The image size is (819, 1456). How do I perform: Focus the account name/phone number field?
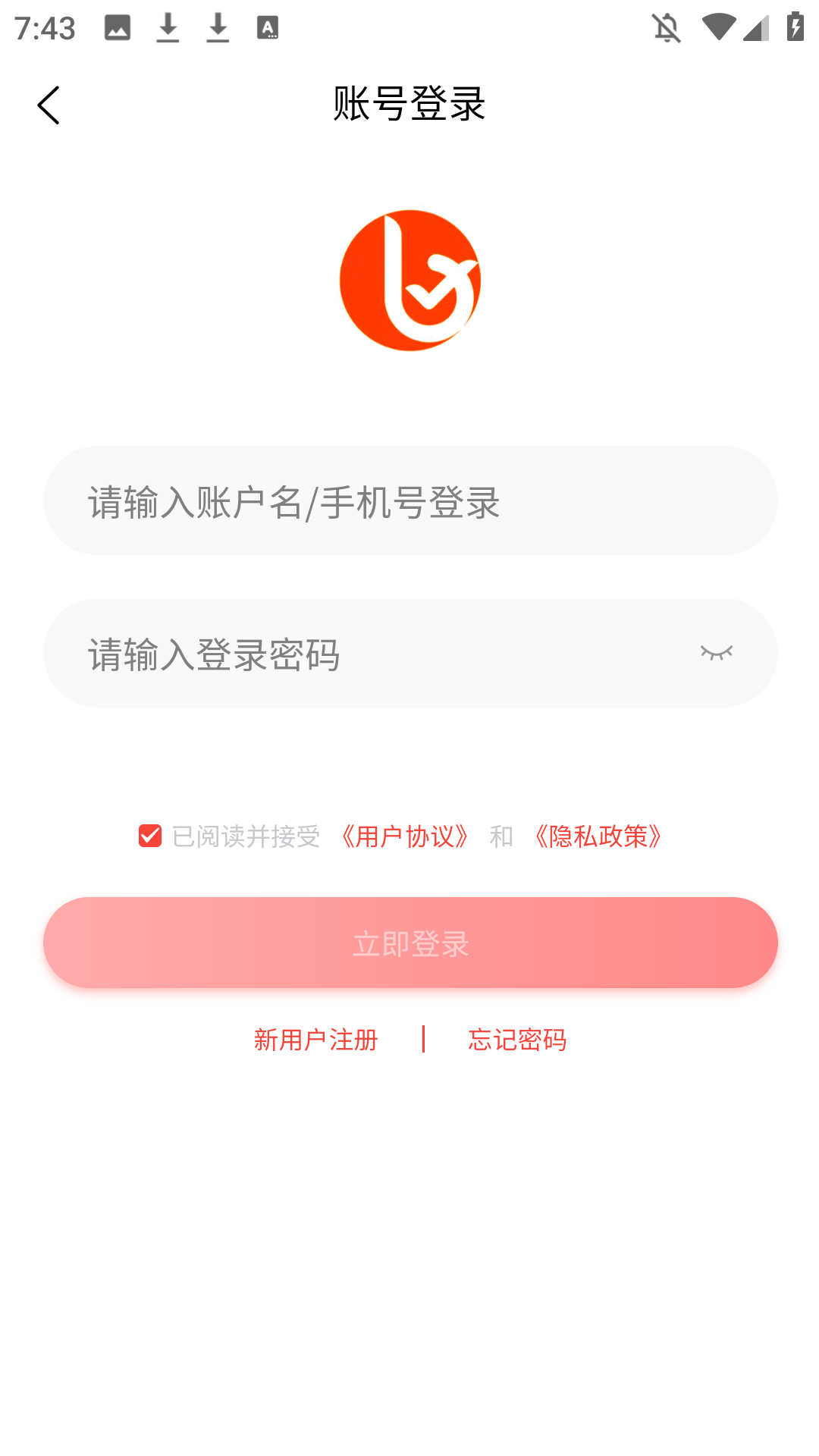coord(409,501)
